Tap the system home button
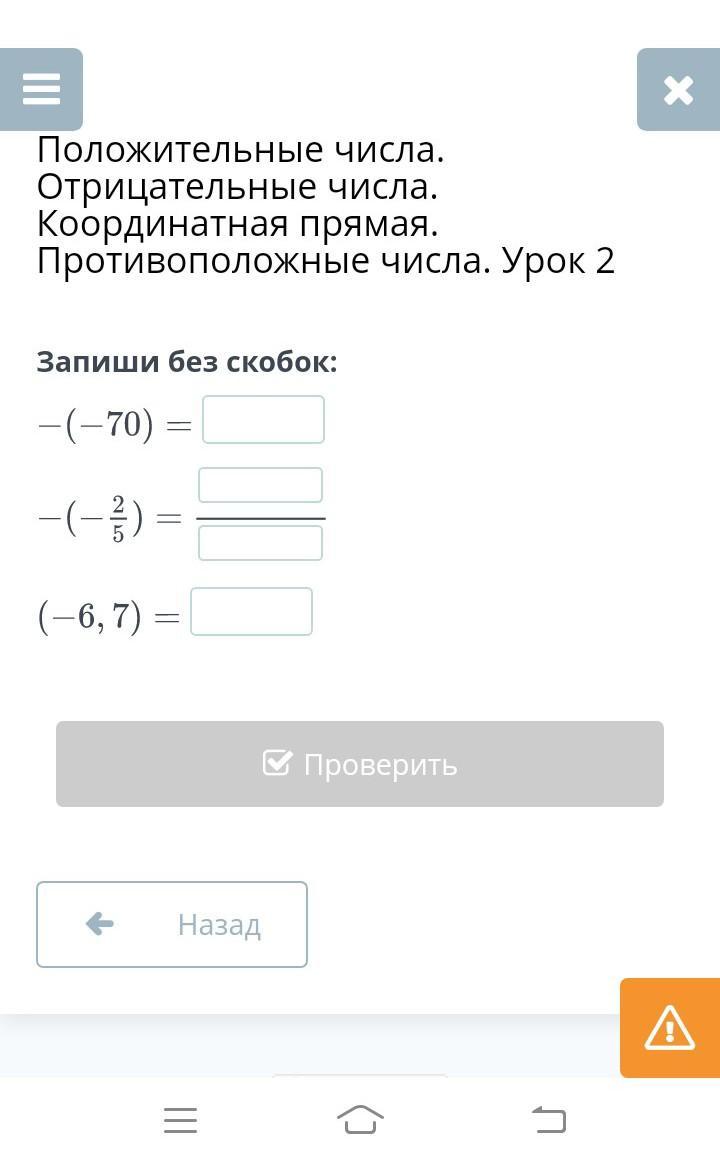 (x=360, y=1120)
